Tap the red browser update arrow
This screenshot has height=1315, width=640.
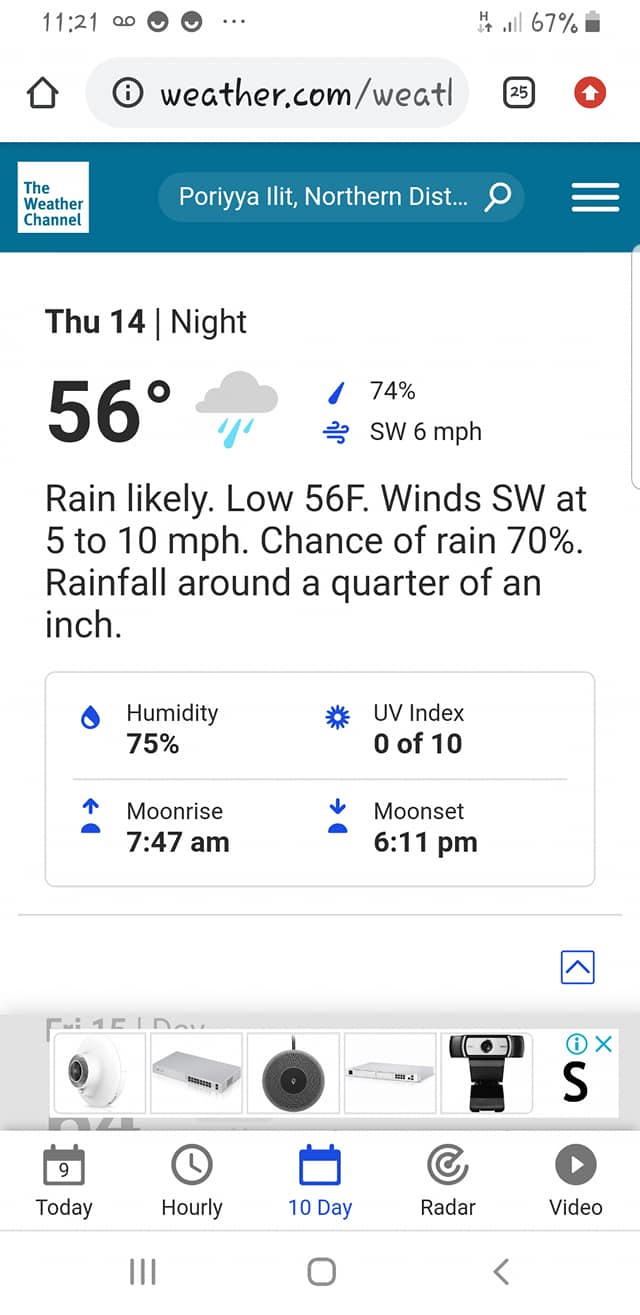(590, 94)
